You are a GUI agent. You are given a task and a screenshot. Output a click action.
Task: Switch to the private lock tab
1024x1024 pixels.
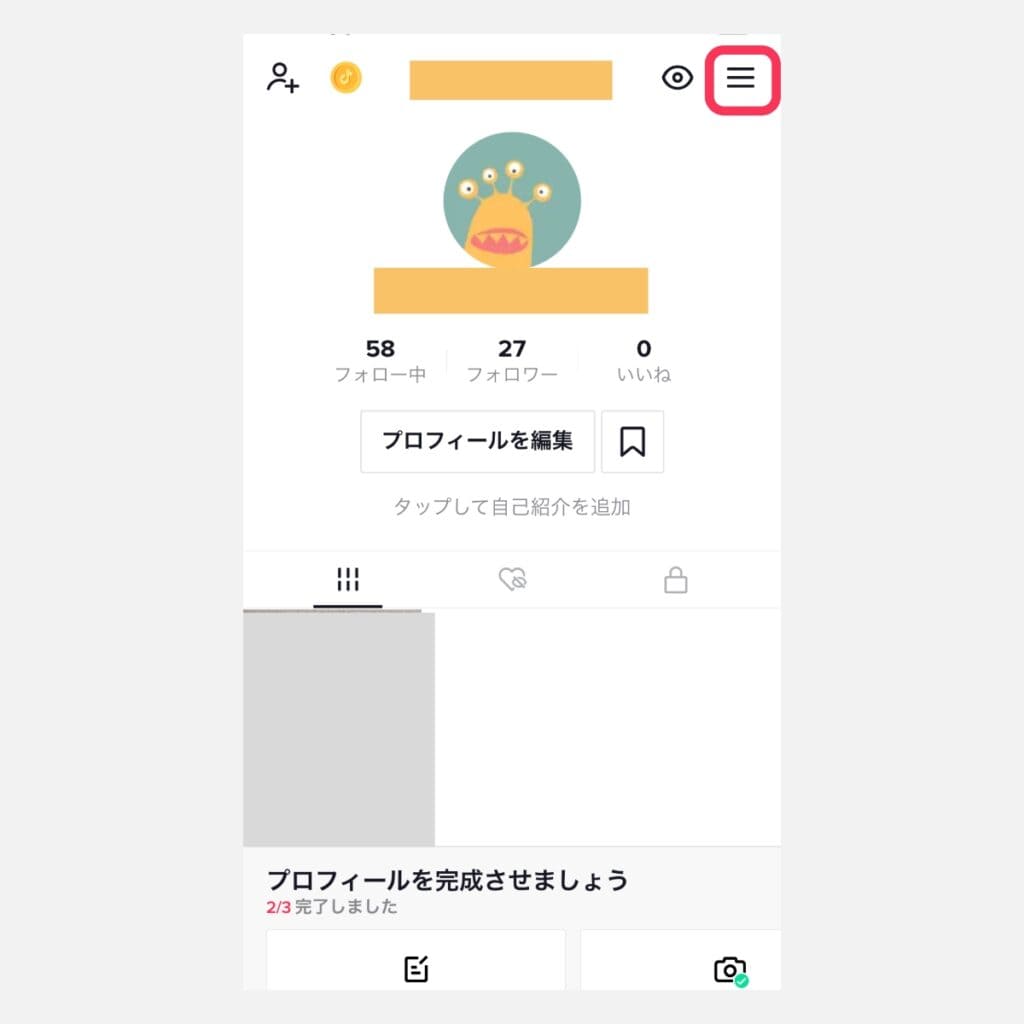(x=676, y=580)
